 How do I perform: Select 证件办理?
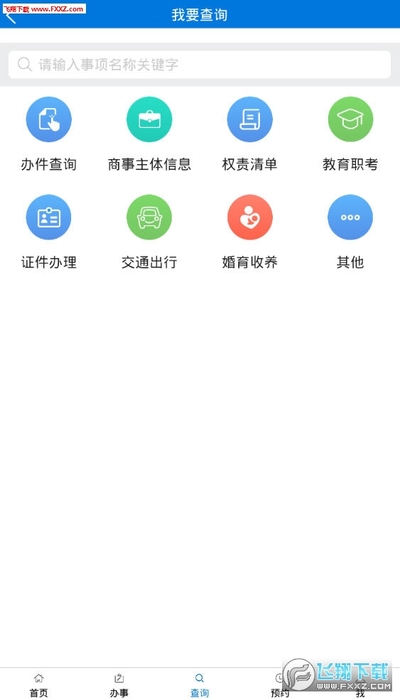tap(49, 232)
